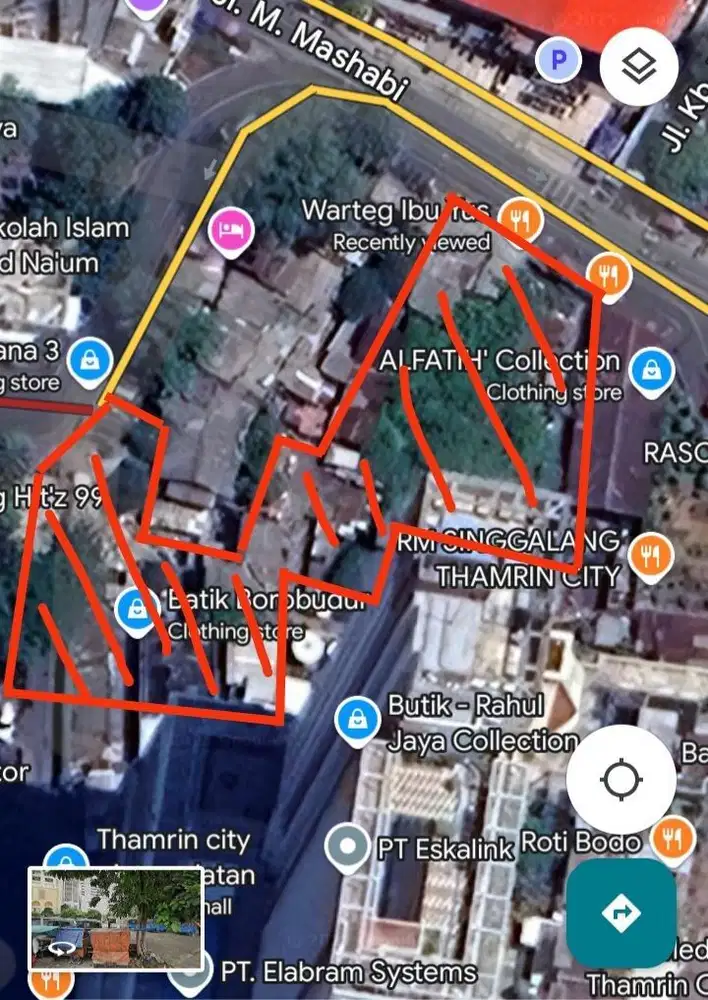Select RM Singgalang Thamrin City restaurant pin
This screenshot has height=1000, width=708.
pyautogui.click(x=651, y=552)
